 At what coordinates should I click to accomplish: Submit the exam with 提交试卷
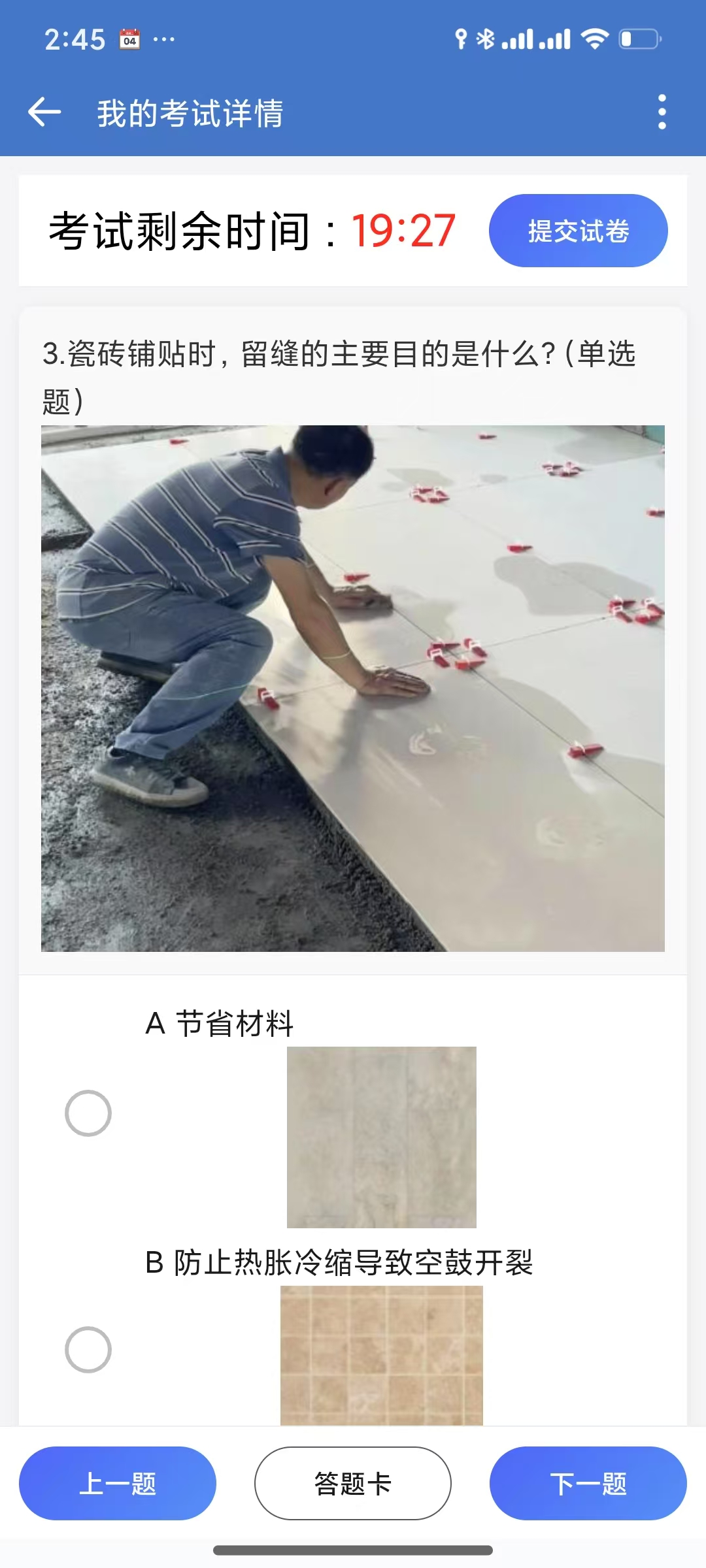[x=578, y=231]
